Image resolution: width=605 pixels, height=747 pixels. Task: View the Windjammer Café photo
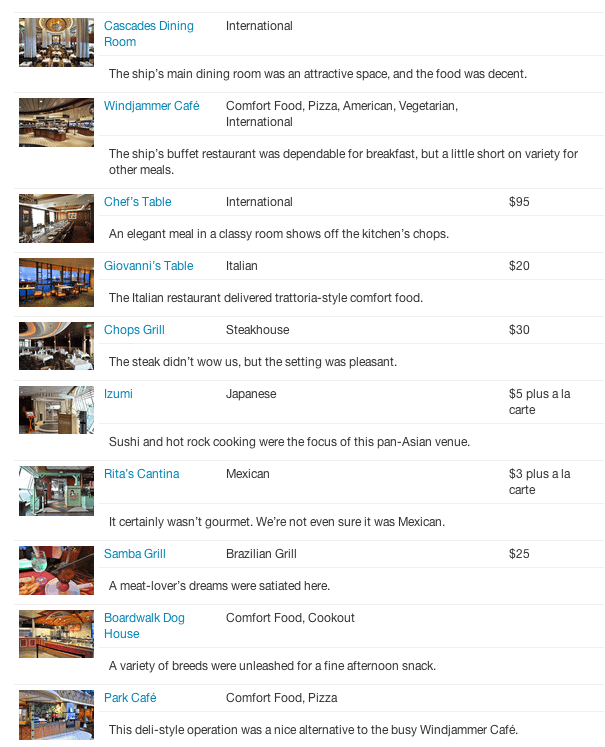(x=56, y=122)
